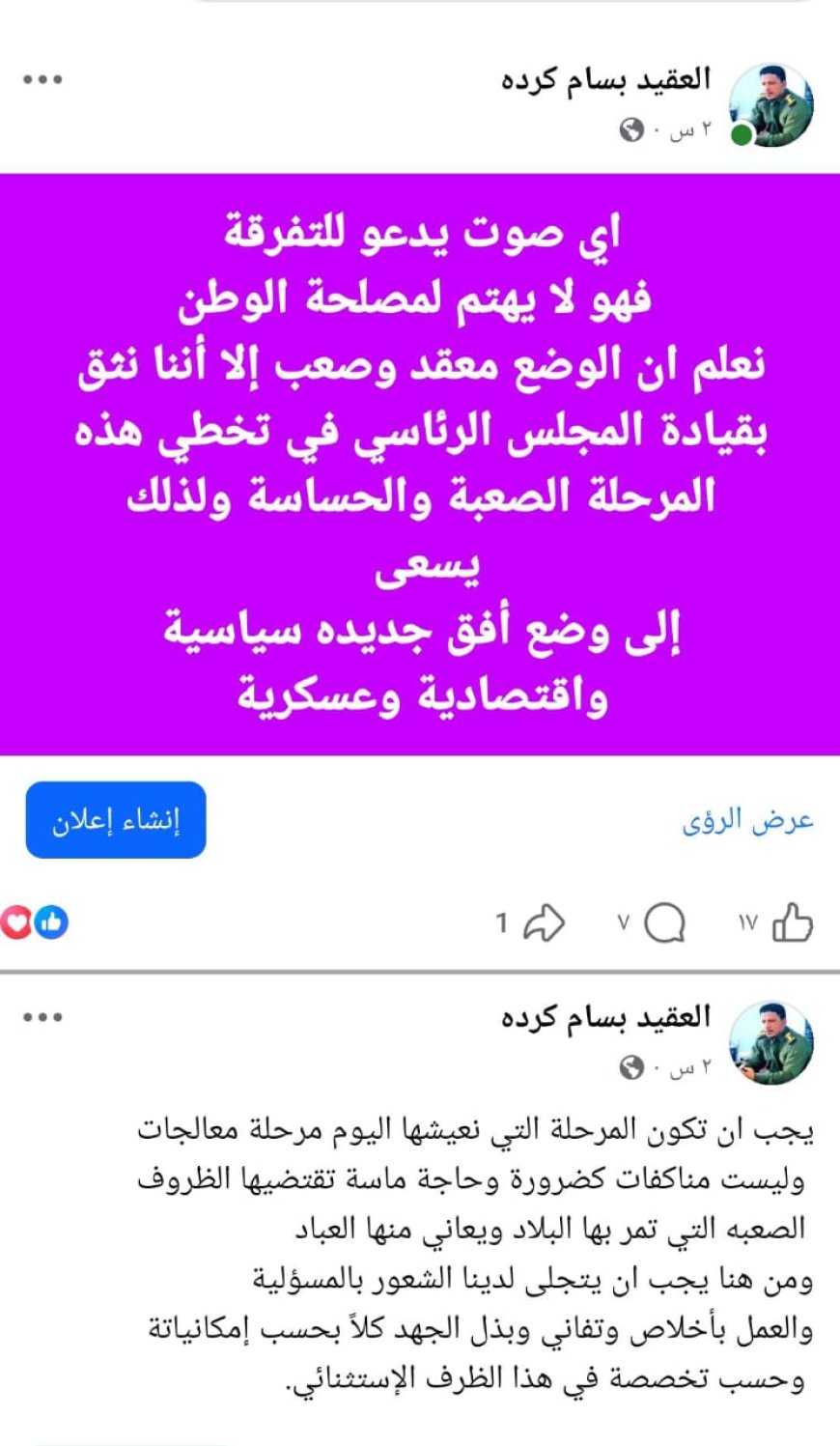
Task: Click the blue thumbs-up reaction summary icon
Action: [48, 924]
